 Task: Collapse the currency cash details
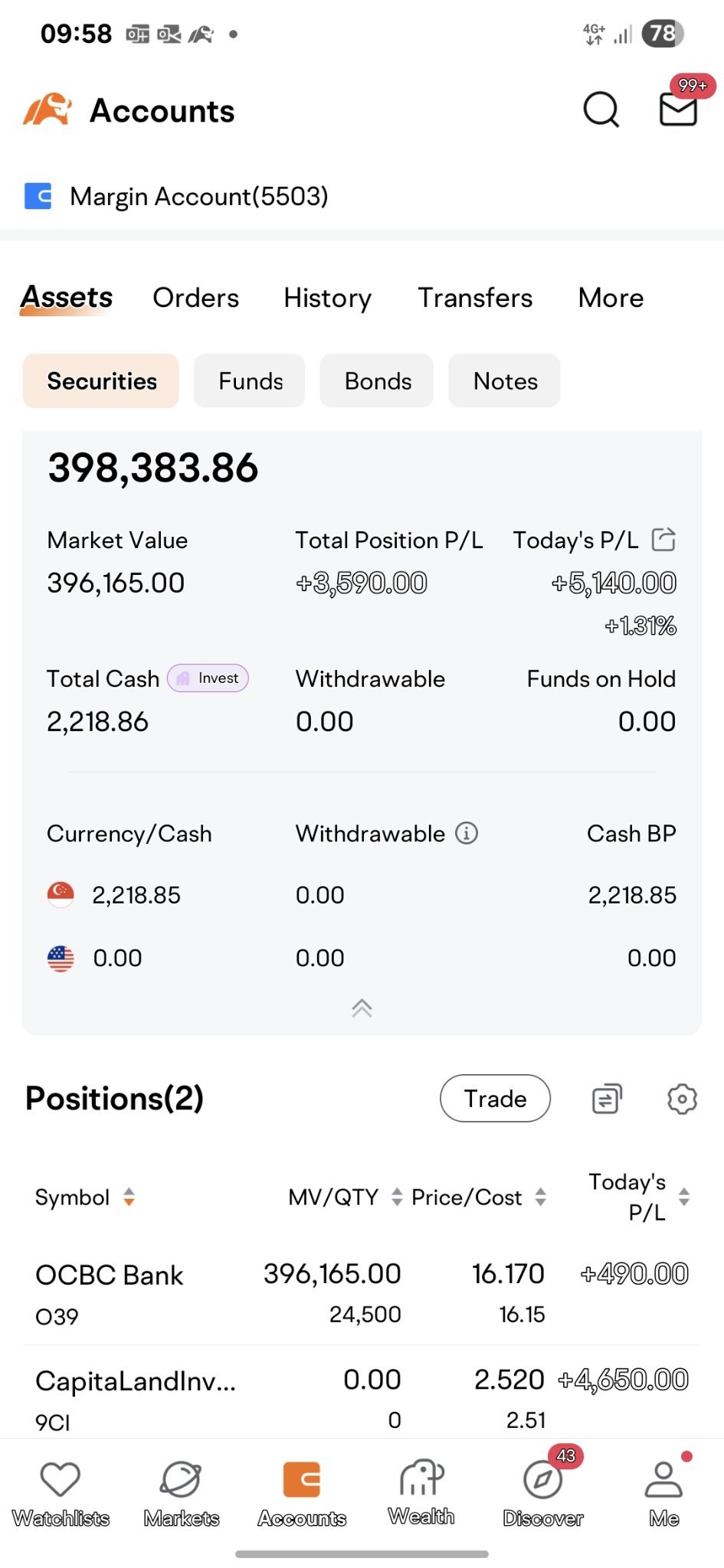coord(362,1008)
